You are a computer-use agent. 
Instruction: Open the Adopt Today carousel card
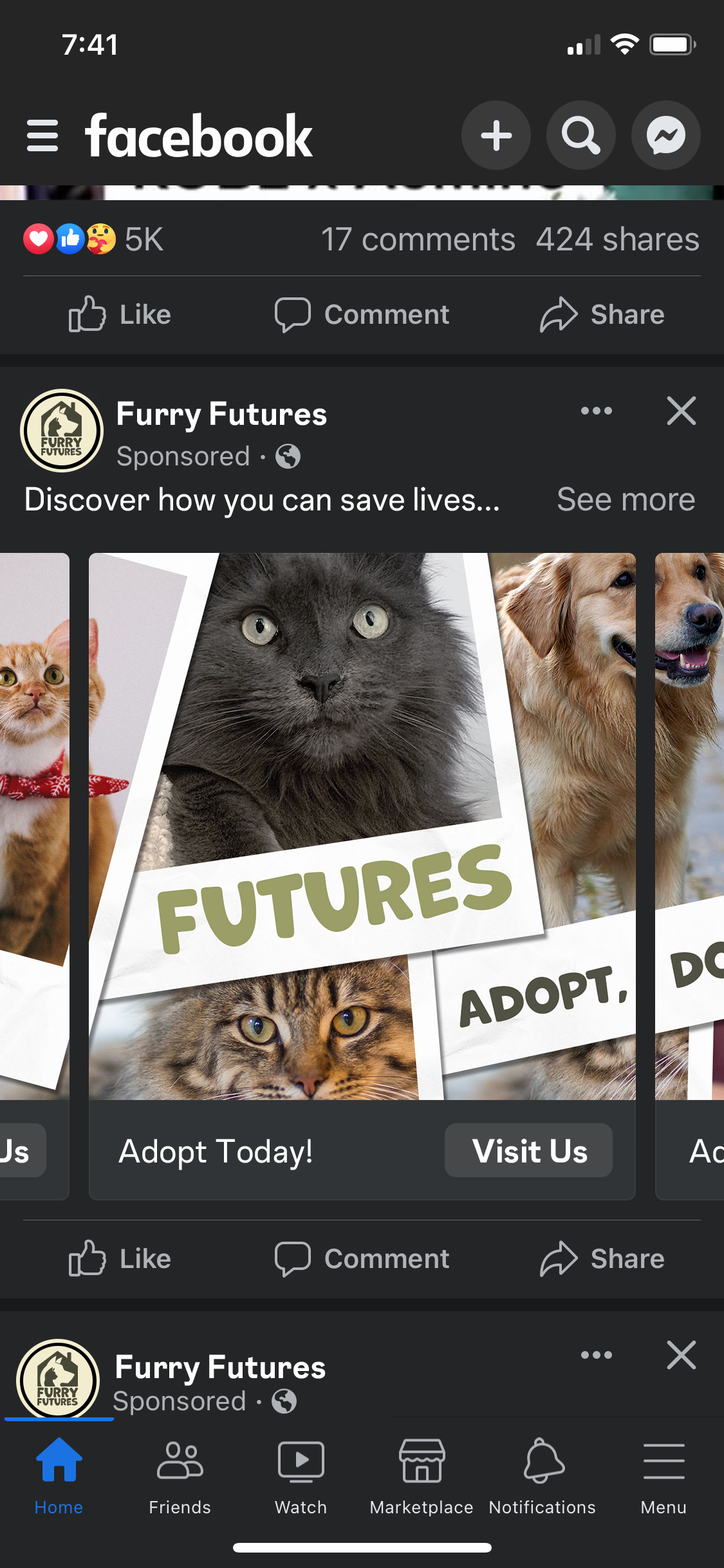(x=362, y=876)
